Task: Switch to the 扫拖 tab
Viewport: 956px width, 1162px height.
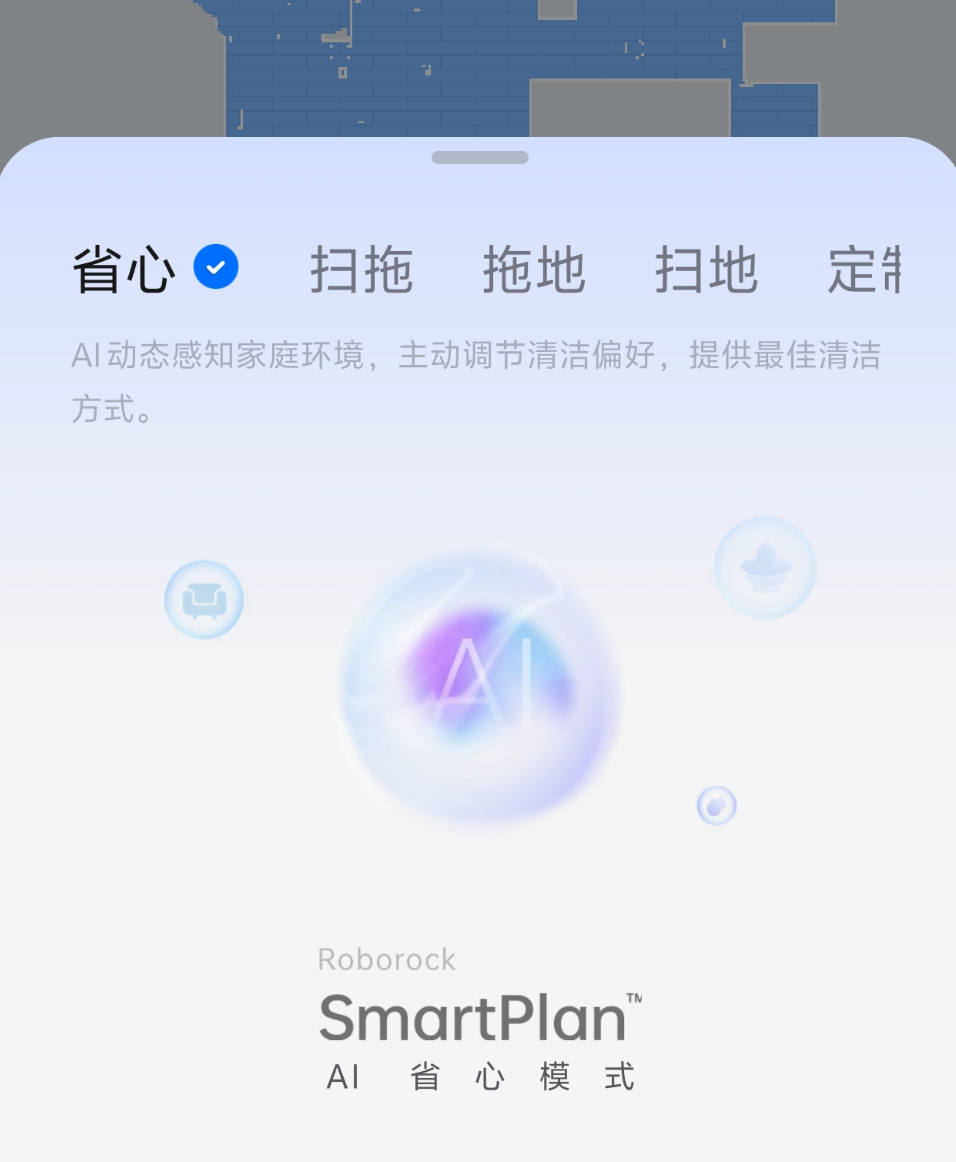Action: pyautogui.click(x=361, y=270)
